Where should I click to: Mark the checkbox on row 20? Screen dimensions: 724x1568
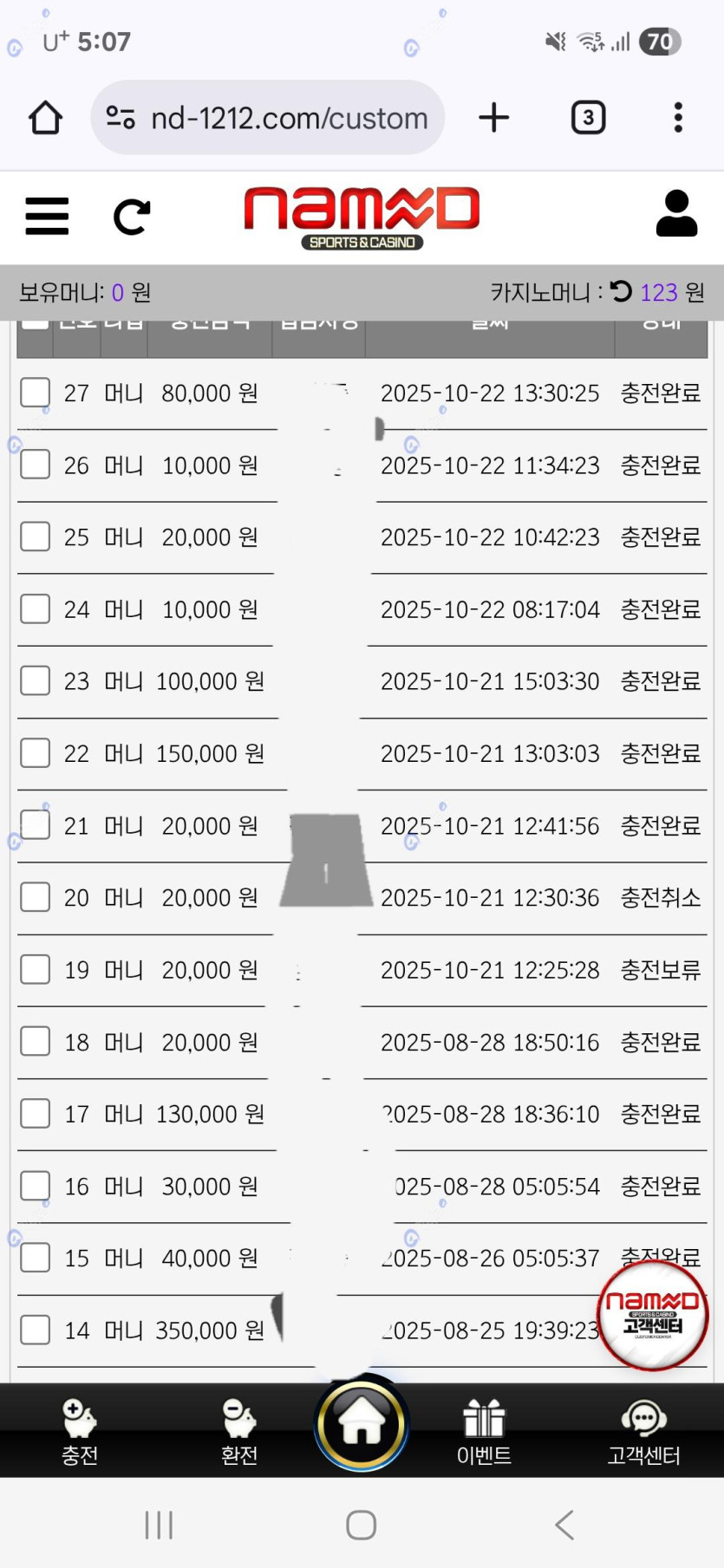tap(36, 897)
